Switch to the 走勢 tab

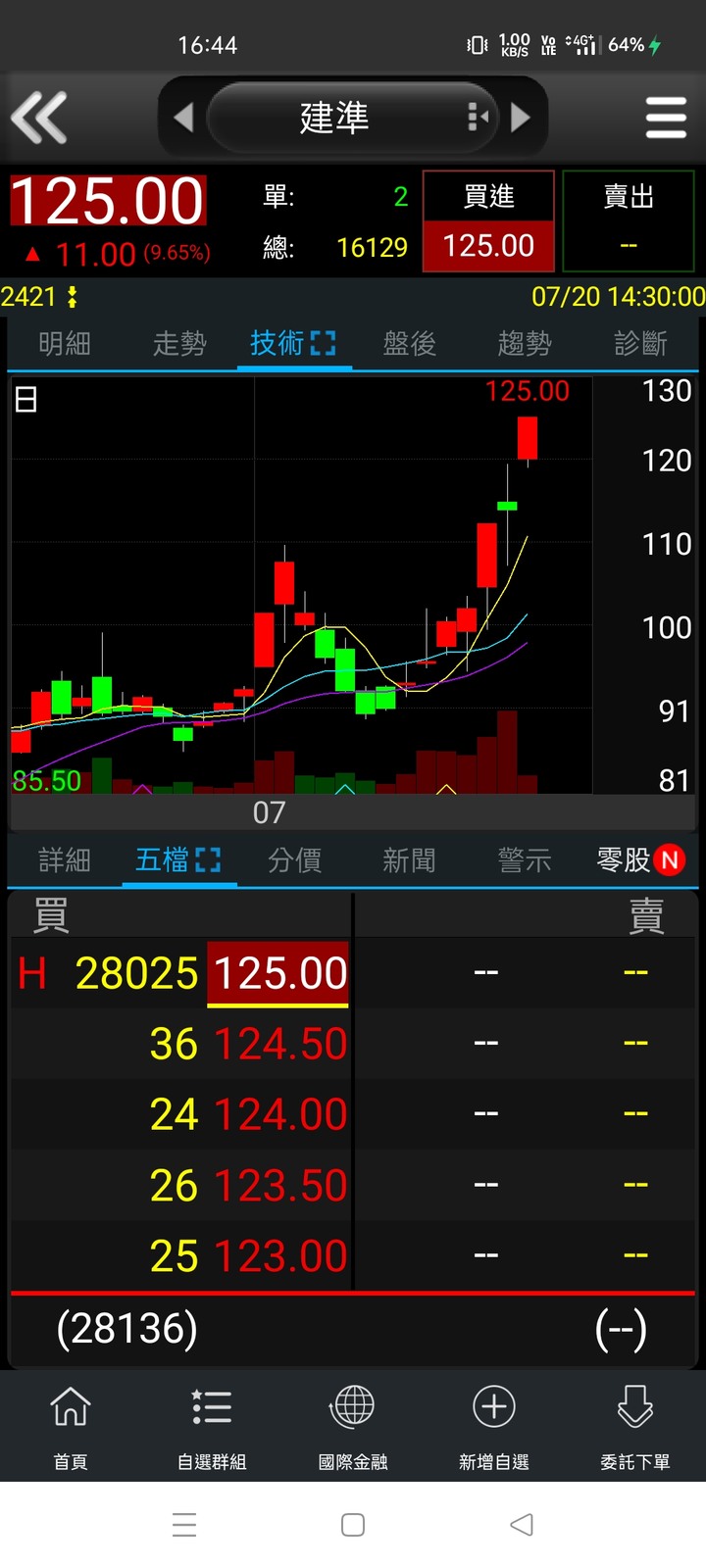click(x=179, y=343)
